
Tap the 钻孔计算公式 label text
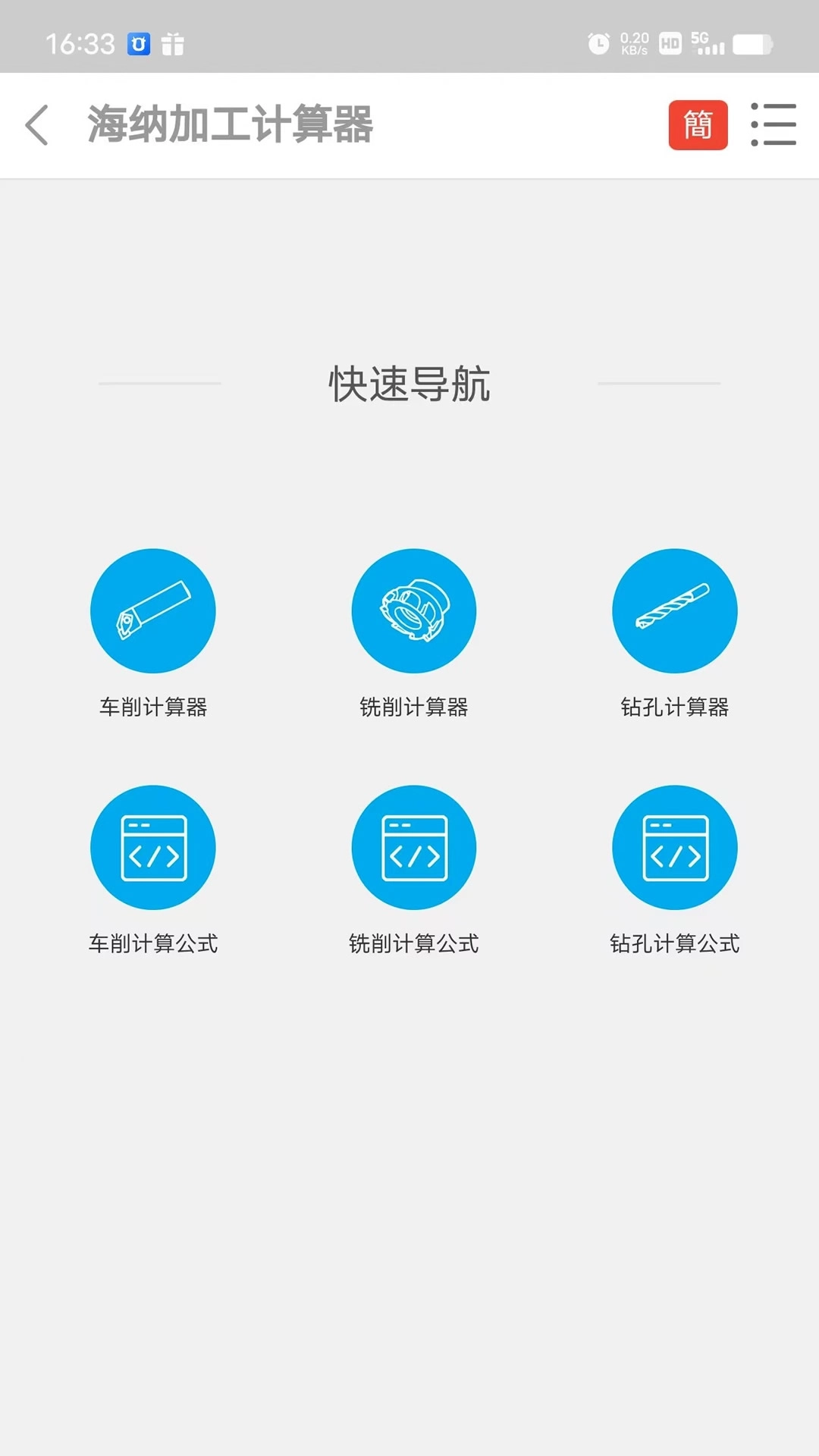coord(675,944)
